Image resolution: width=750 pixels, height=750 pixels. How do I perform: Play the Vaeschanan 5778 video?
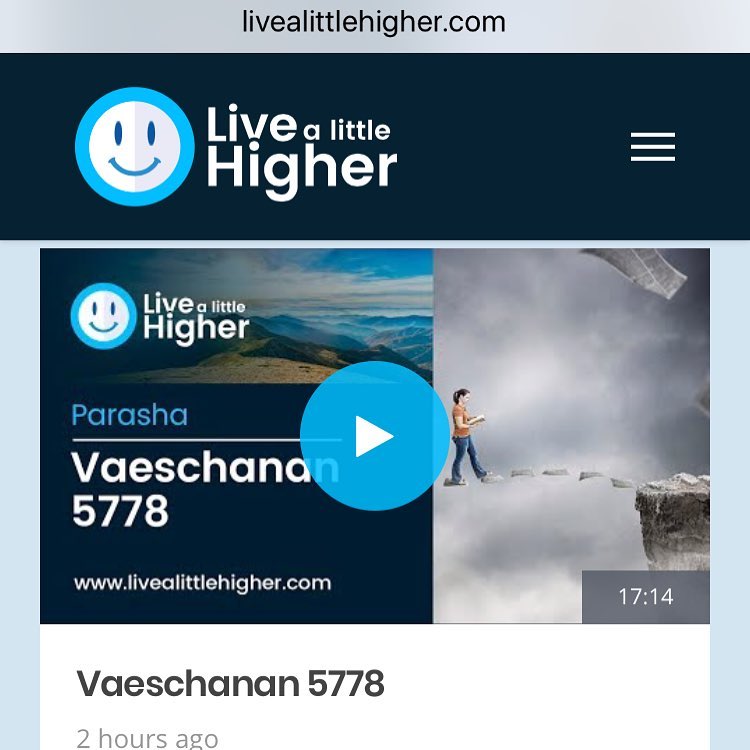point(375,436)
